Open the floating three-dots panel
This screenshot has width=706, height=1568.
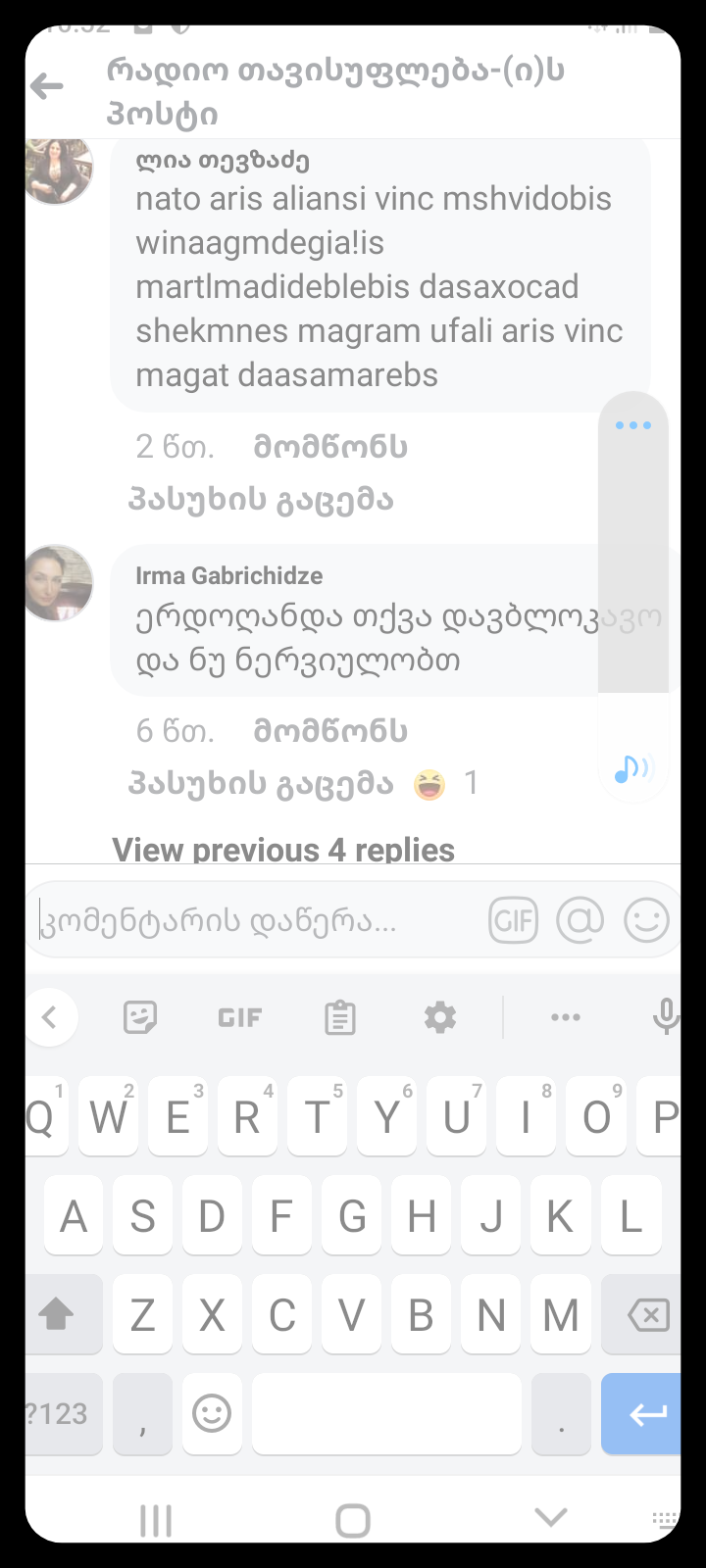click(632, 425)
